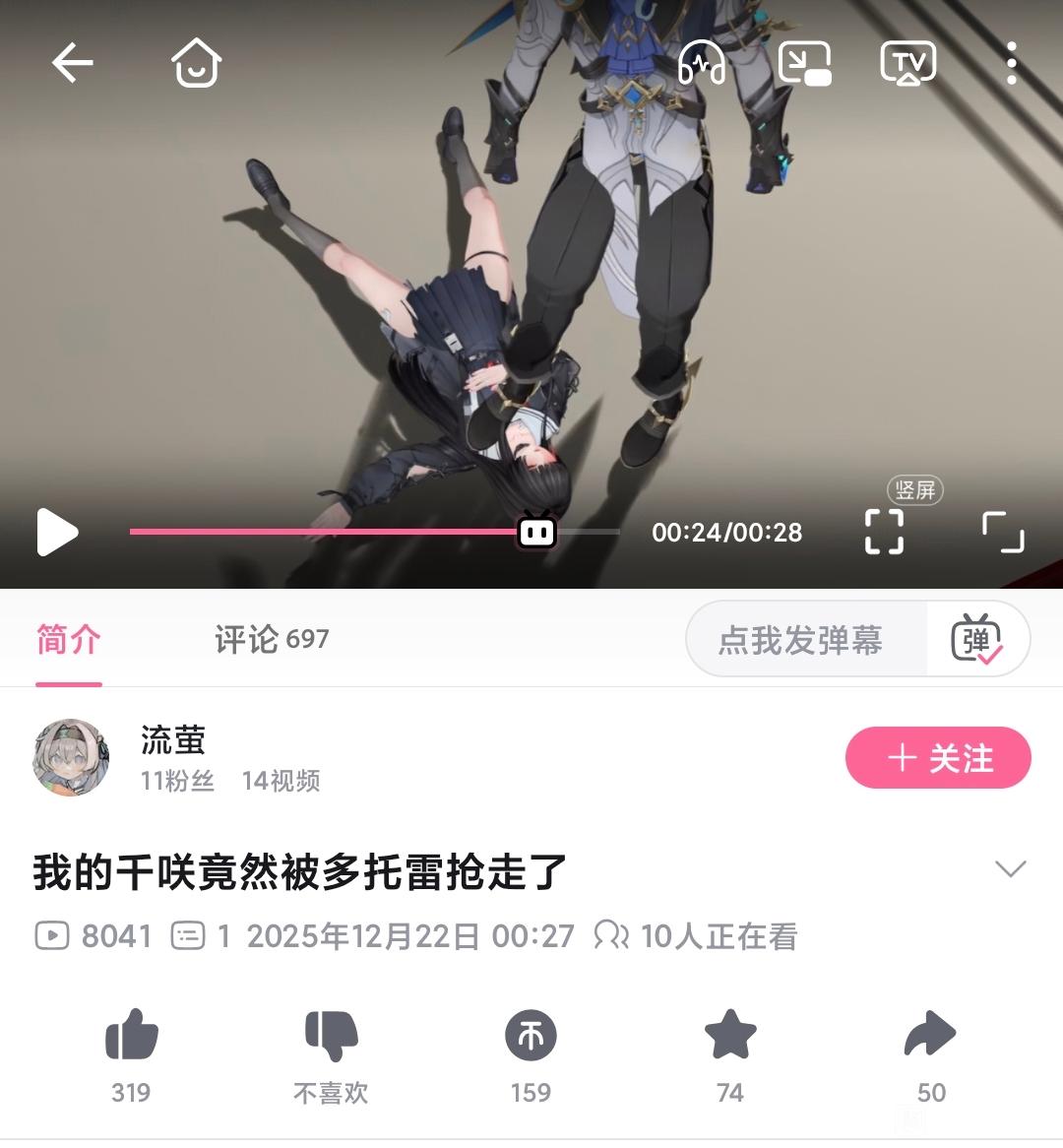Open picture-in-picture mini player
Screen dimensions: 1063x1148
(804, 64)
